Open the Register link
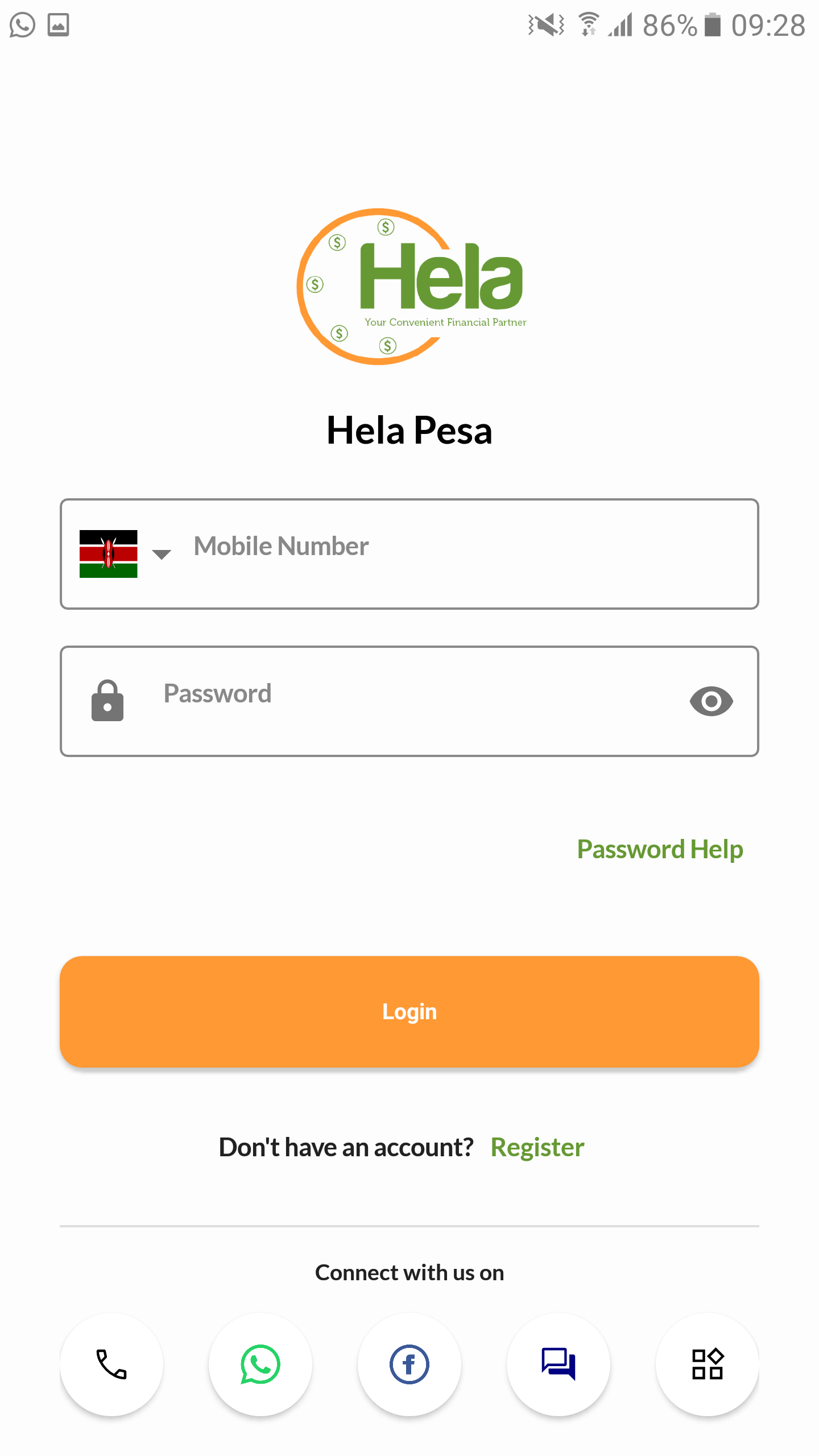 (x=536, y=1147)
